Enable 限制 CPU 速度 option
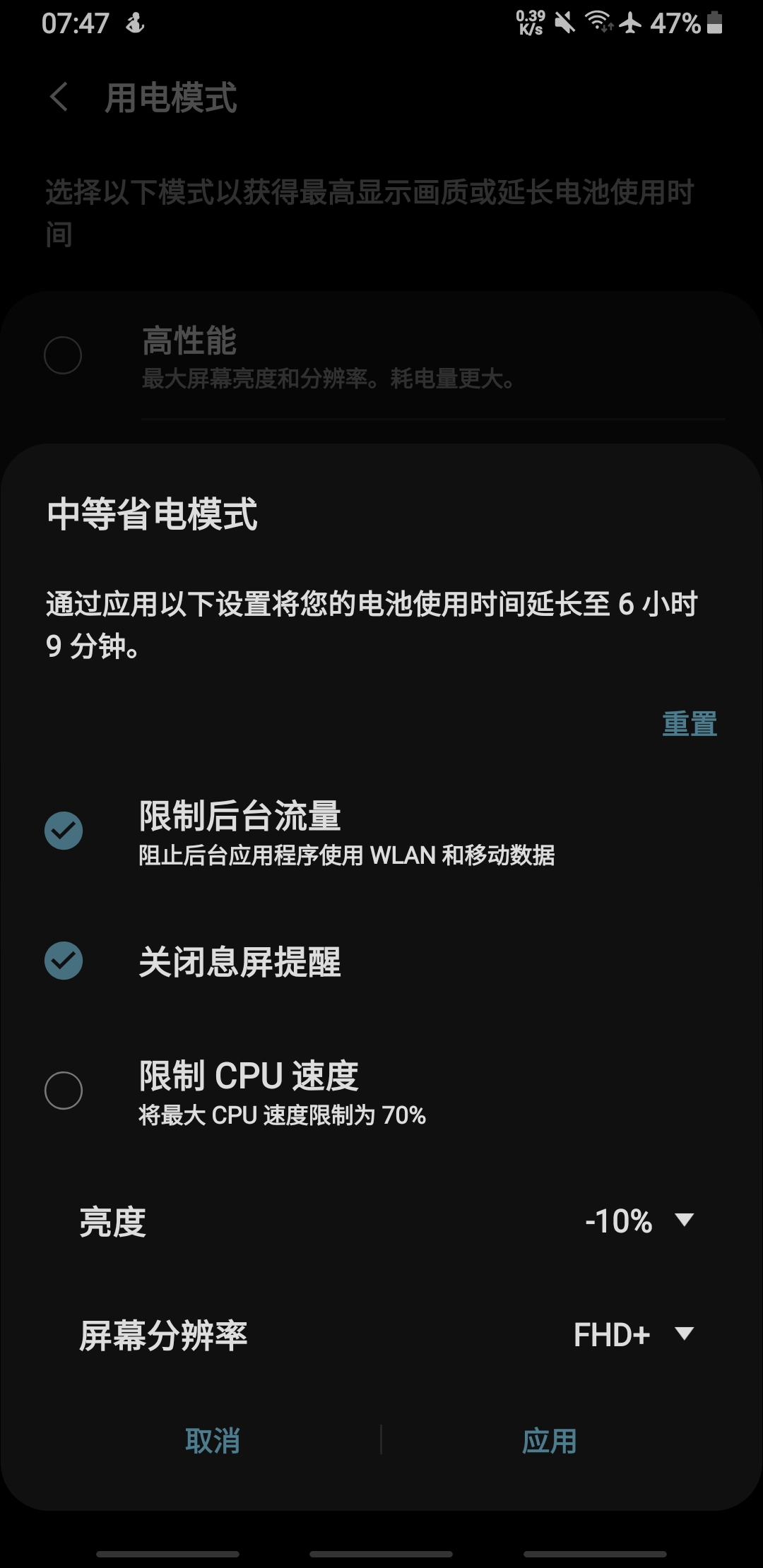763x1568 pixels. 64,1091
